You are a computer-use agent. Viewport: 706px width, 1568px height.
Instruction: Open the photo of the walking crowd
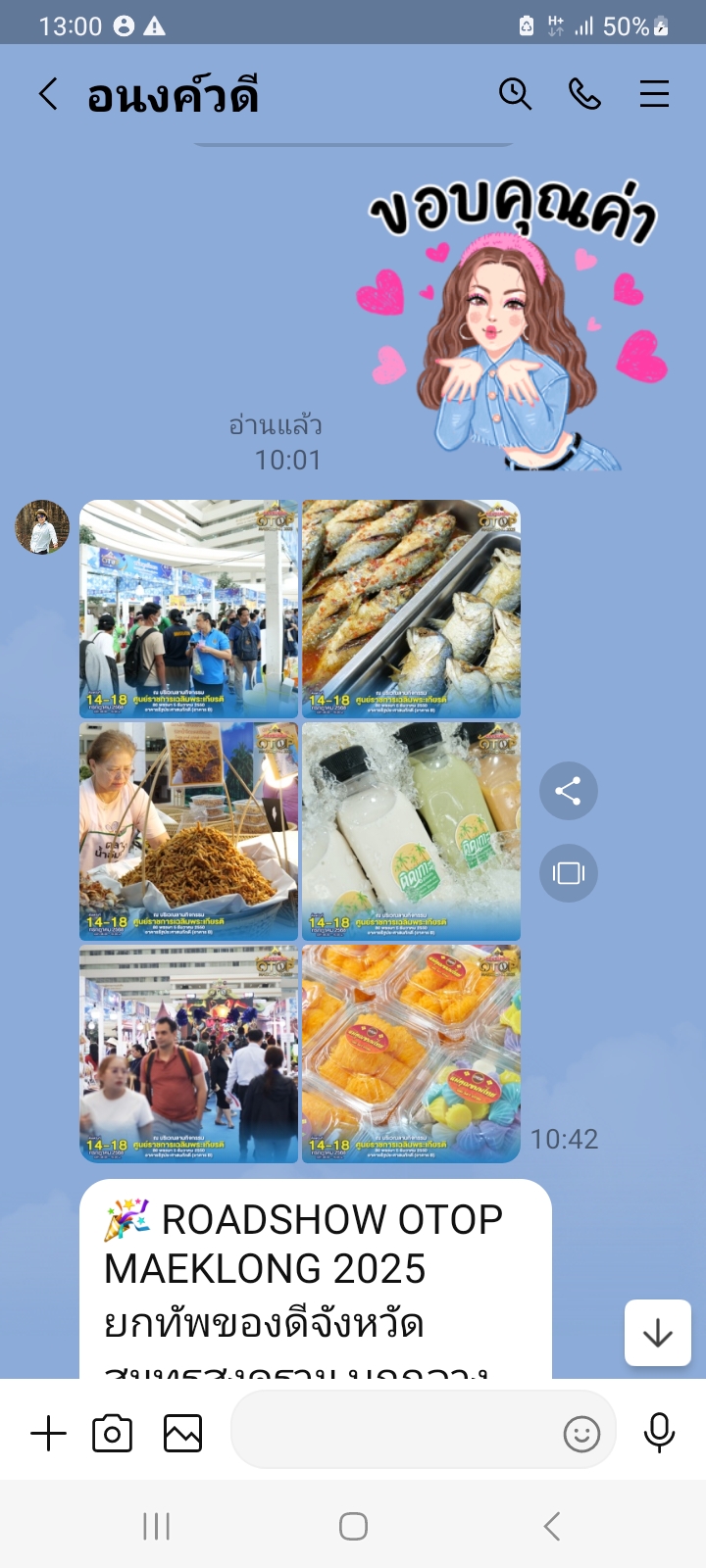(188, 1053)
